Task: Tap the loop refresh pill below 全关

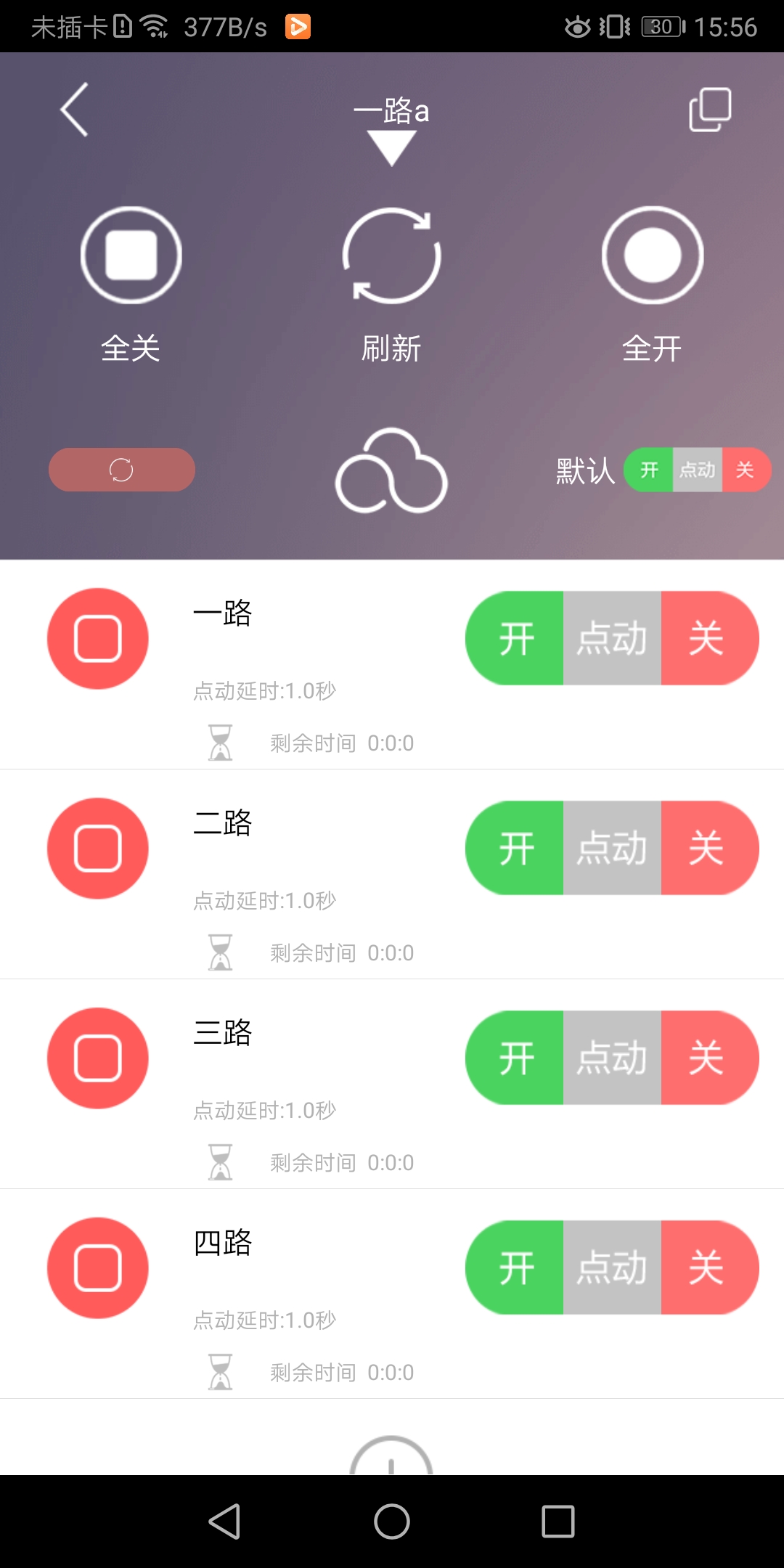Action: (121, 470)
